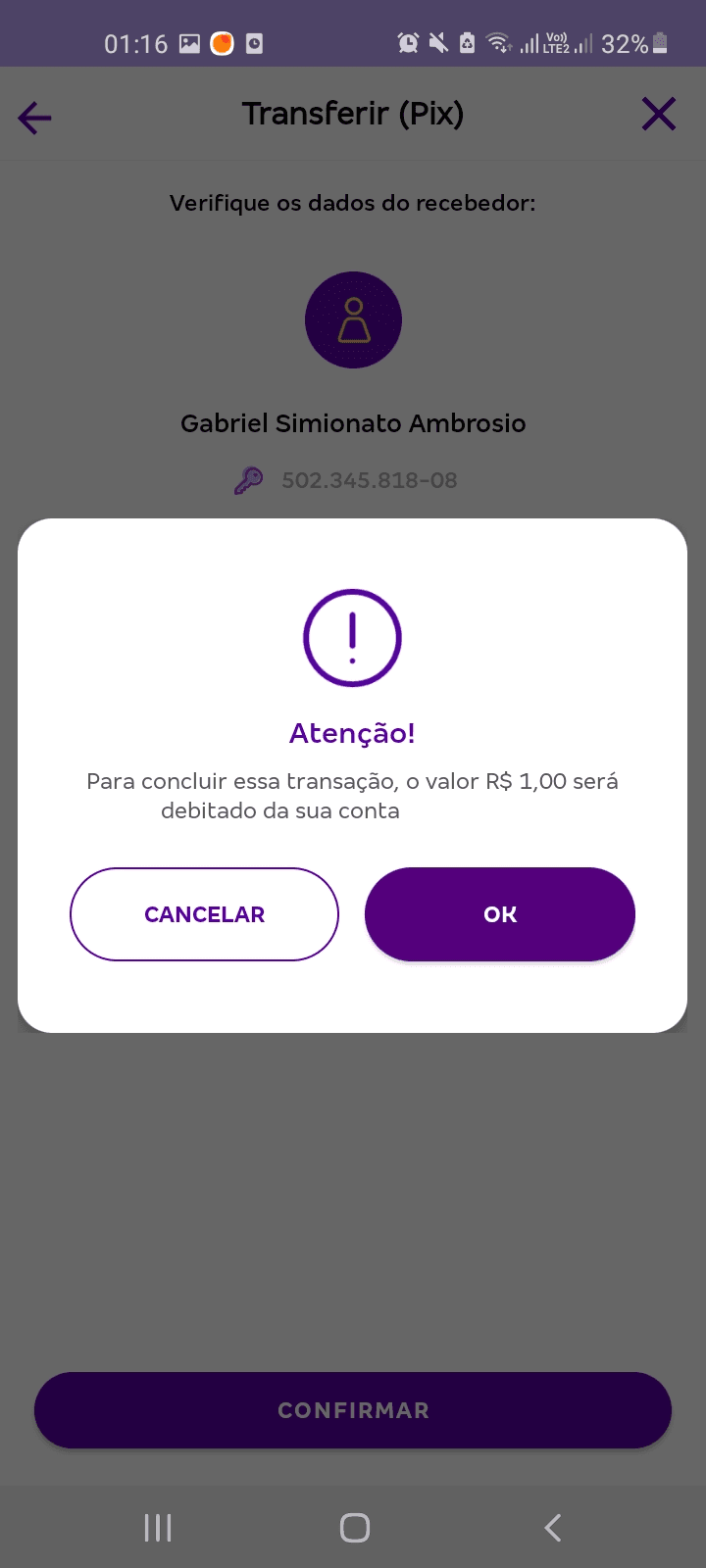Cancel the transaction in the Atenção dialog
Image resolution: width=706 pixels, height=1568 pixels.
click(204, 914)
